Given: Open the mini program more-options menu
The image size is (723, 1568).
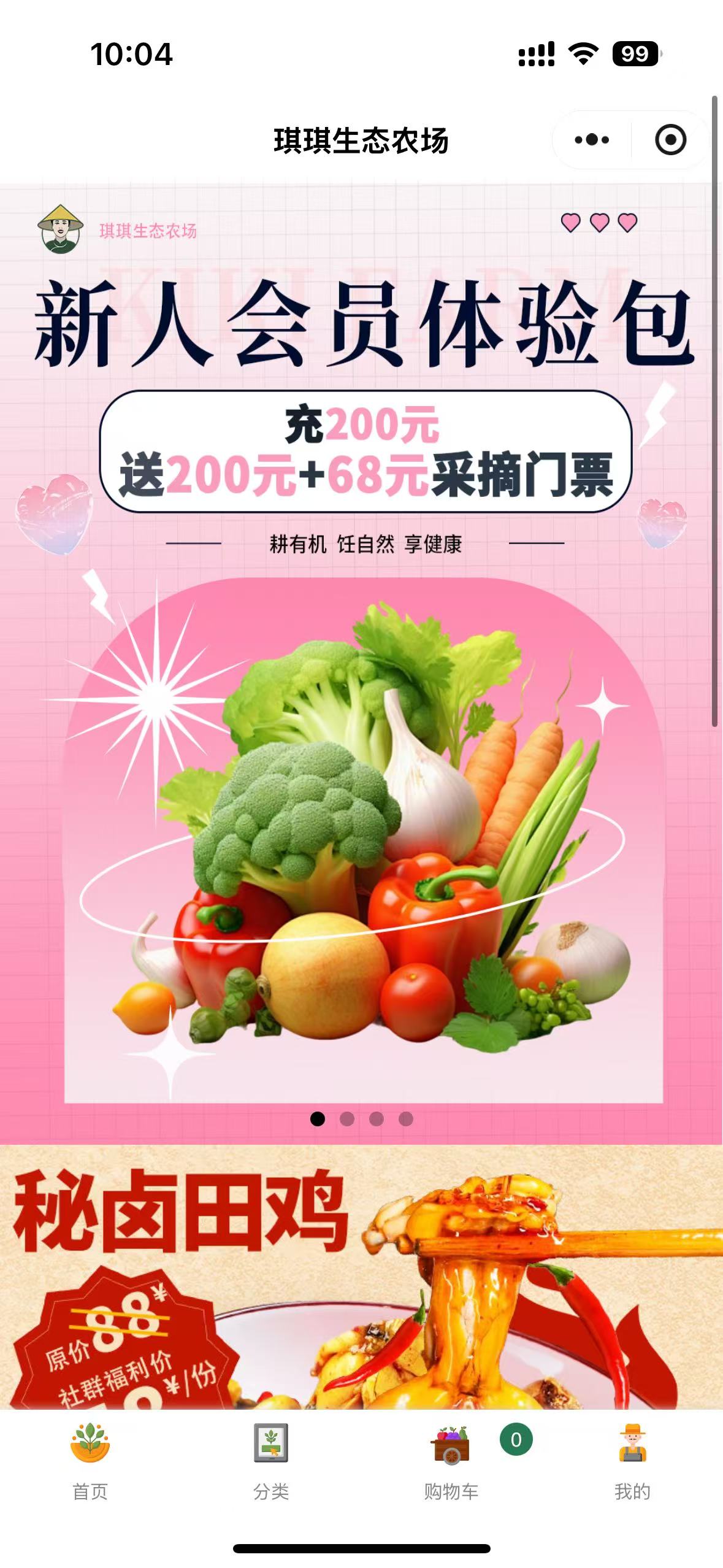Looking at the screenshot, I should pyautogui.click(x=592, y=140).
